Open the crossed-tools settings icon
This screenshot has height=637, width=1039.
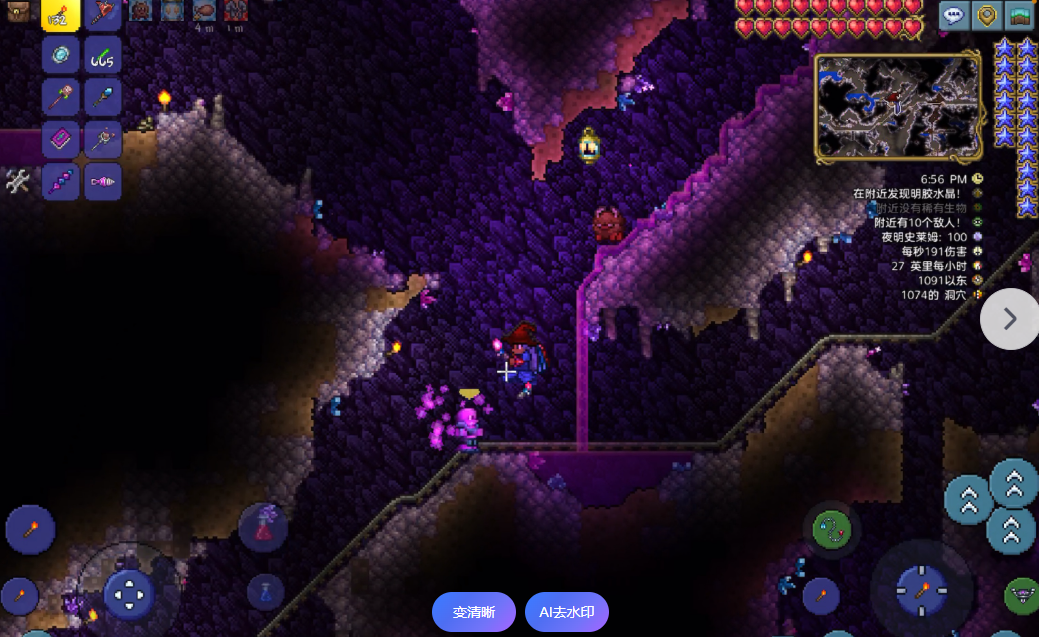[18, 181]
